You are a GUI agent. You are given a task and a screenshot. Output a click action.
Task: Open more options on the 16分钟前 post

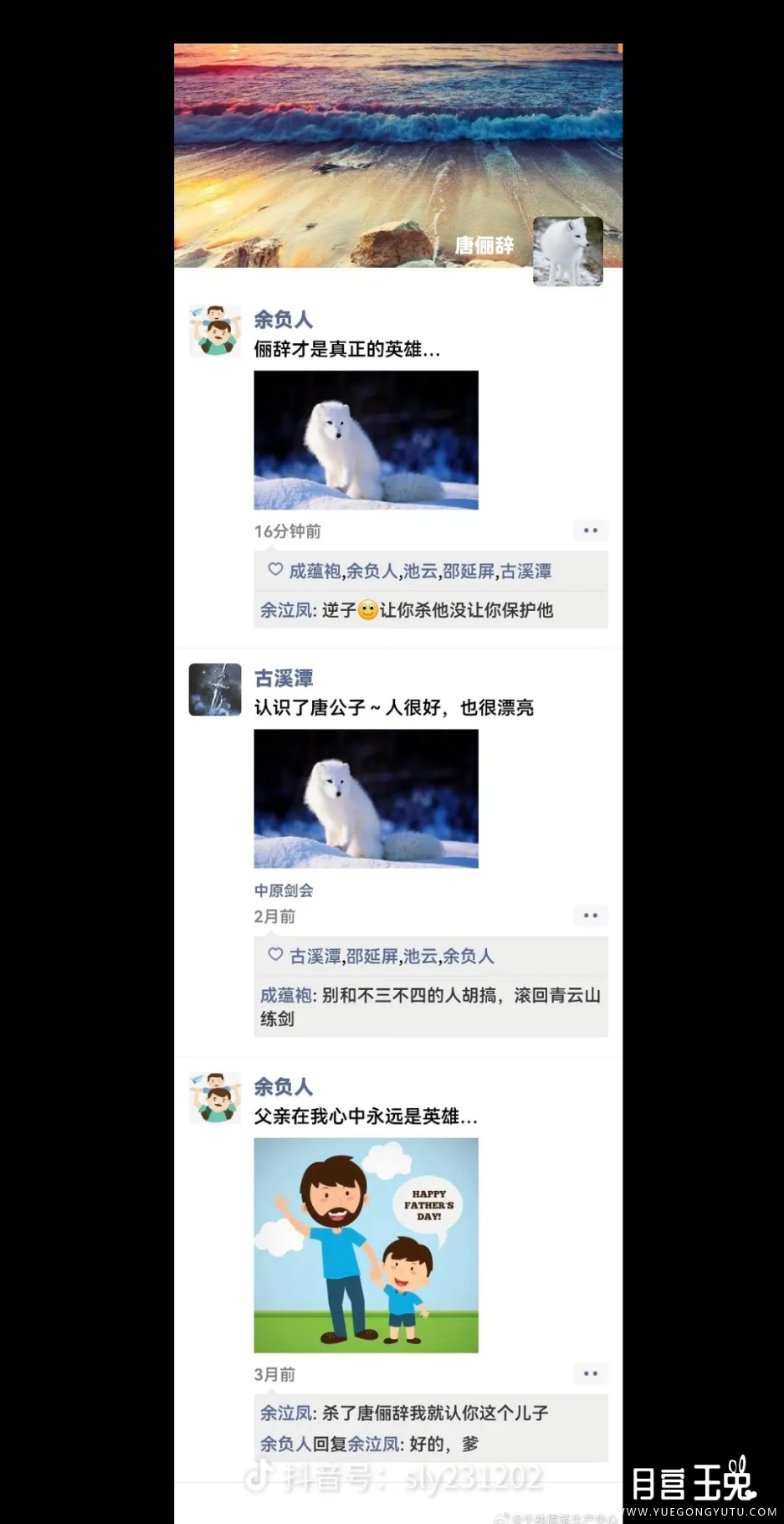click(x=591, y=530)
